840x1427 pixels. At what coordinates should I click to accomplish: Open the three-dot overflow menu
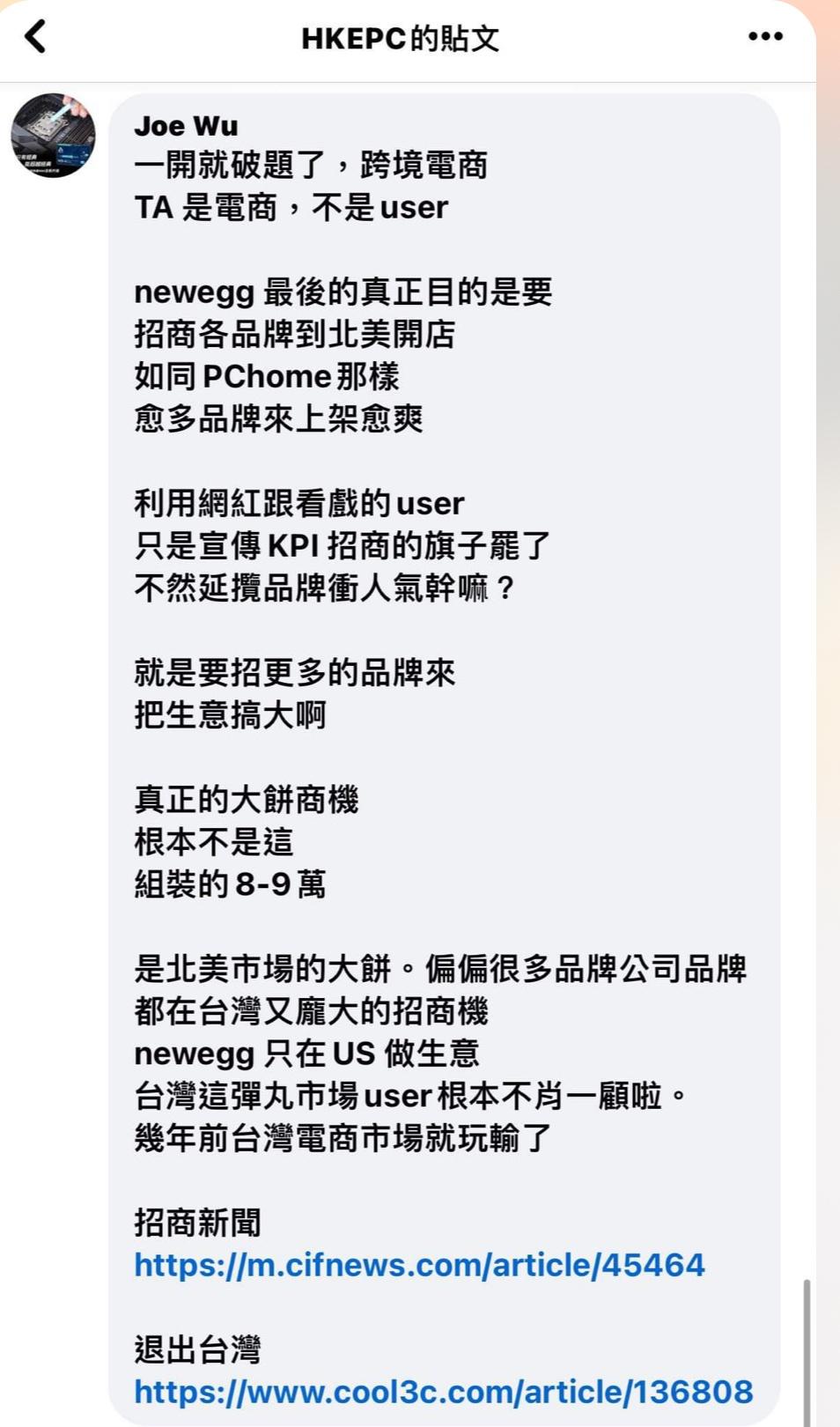[x=765, y=36]
